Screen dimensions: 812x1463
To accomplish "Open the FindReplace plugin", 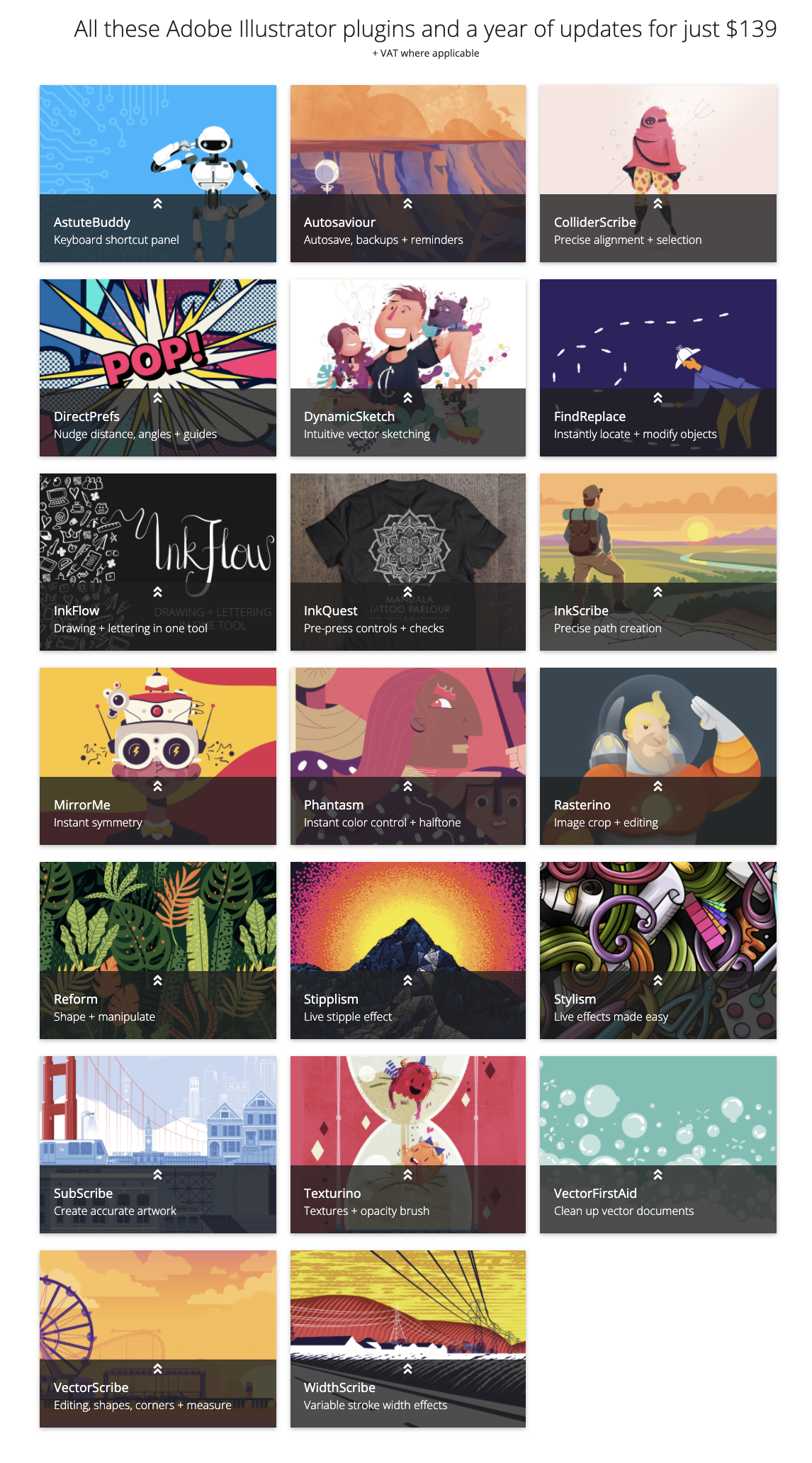I will tap(658, 368).
